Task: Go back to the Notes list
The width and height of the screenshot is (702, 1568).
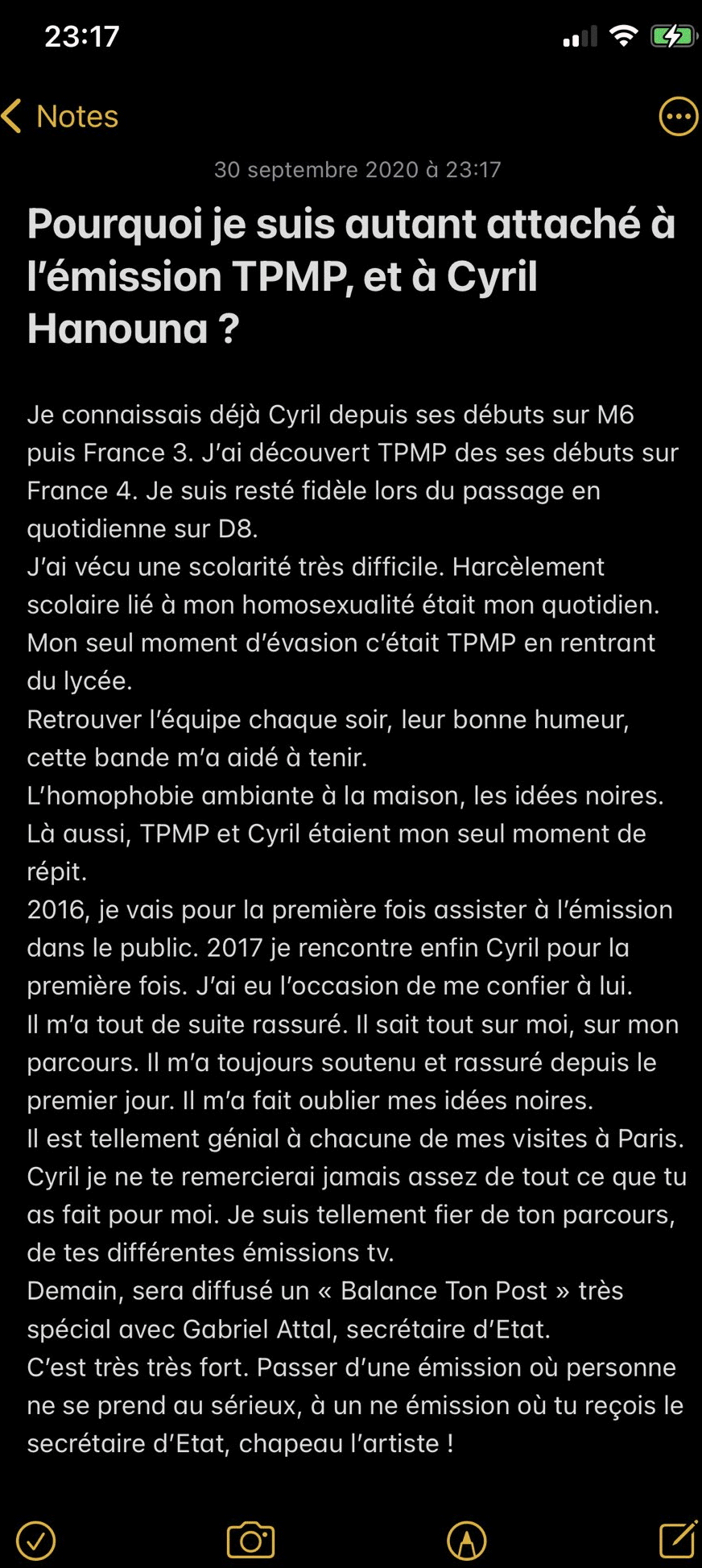Action: [x=60, y=117]
